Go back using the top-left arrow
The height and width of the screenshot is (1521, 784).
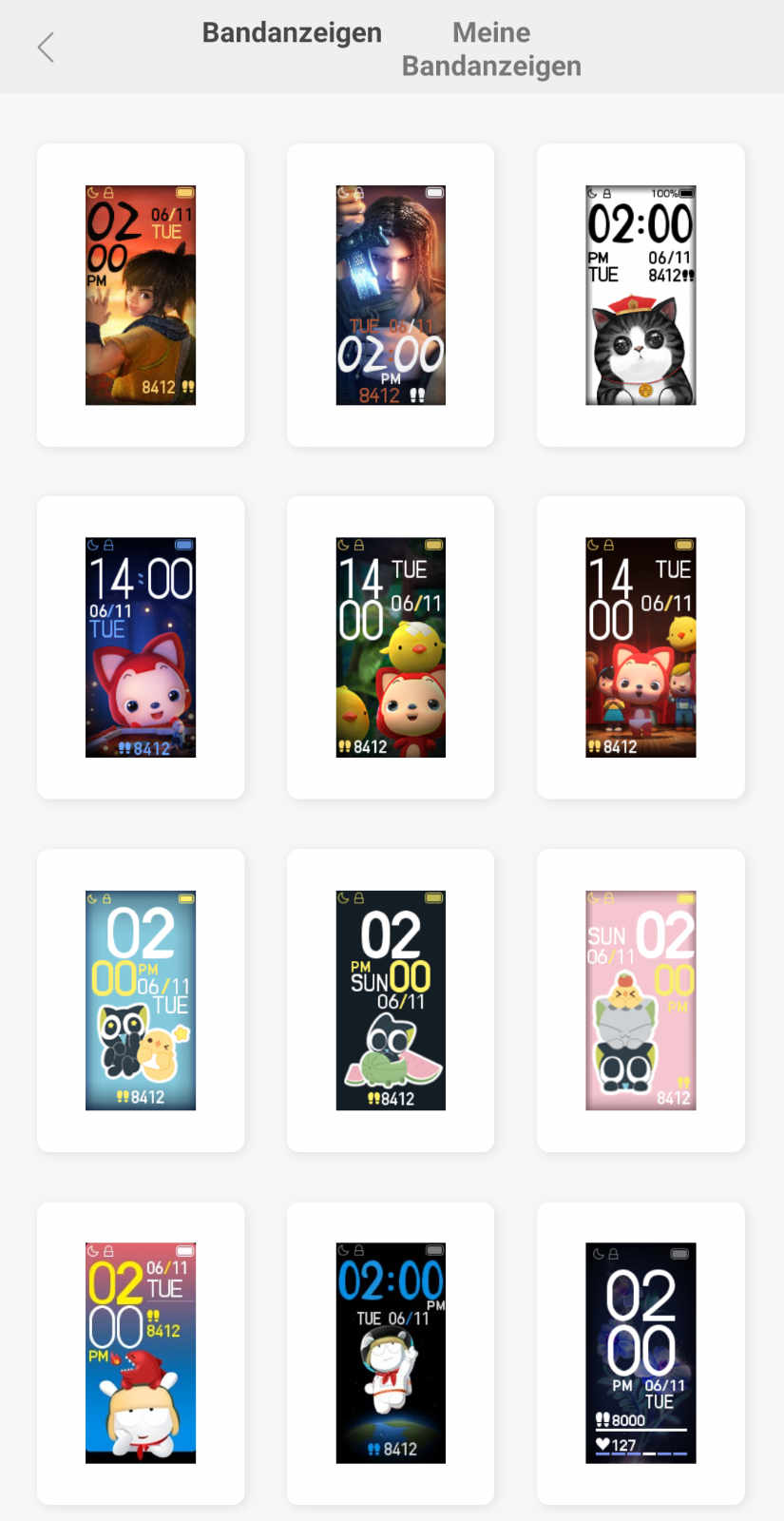[x=45, y=48]
